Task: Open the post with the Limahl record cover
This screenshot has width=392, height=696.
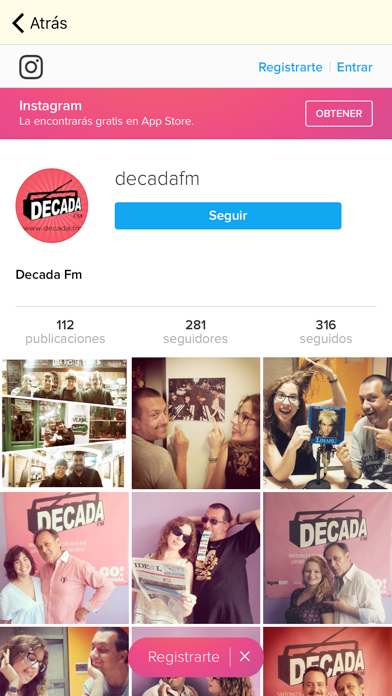Action: tap(328, 423)
